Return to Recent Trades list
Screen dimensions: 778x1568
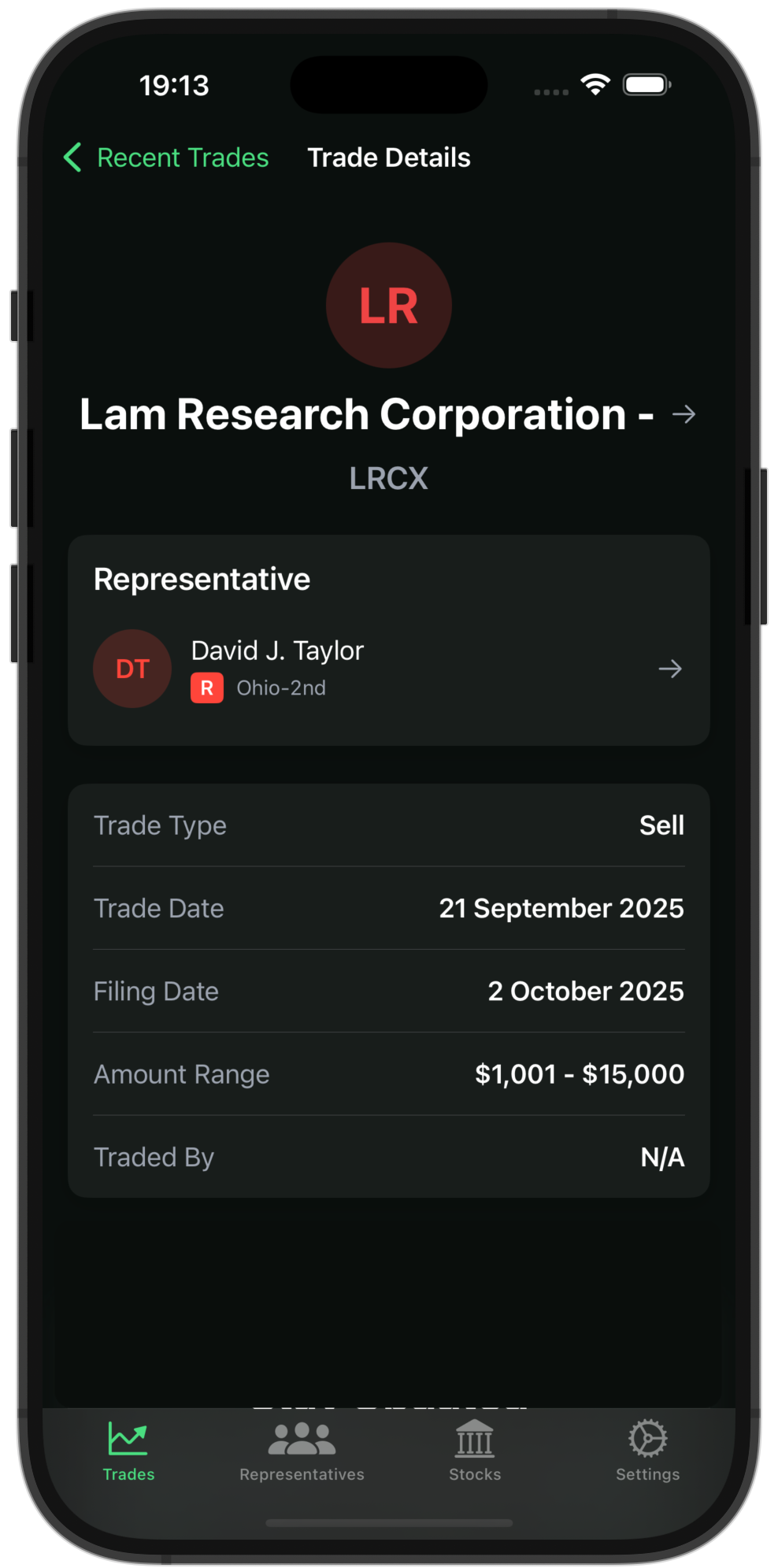pyautogui.click(x=181, y=157)
